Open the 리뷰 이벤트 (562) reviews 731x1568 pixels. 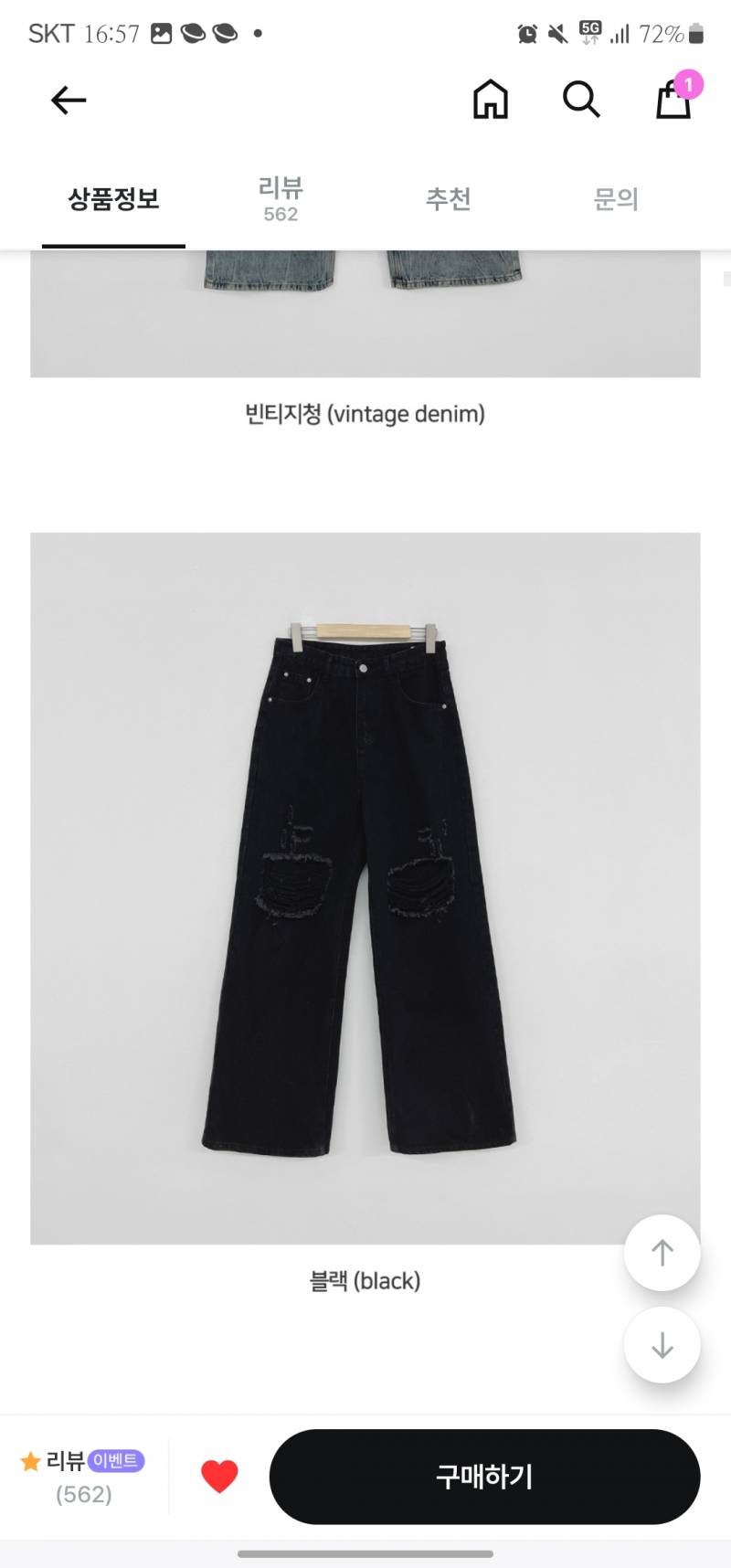coord(83,1477)
